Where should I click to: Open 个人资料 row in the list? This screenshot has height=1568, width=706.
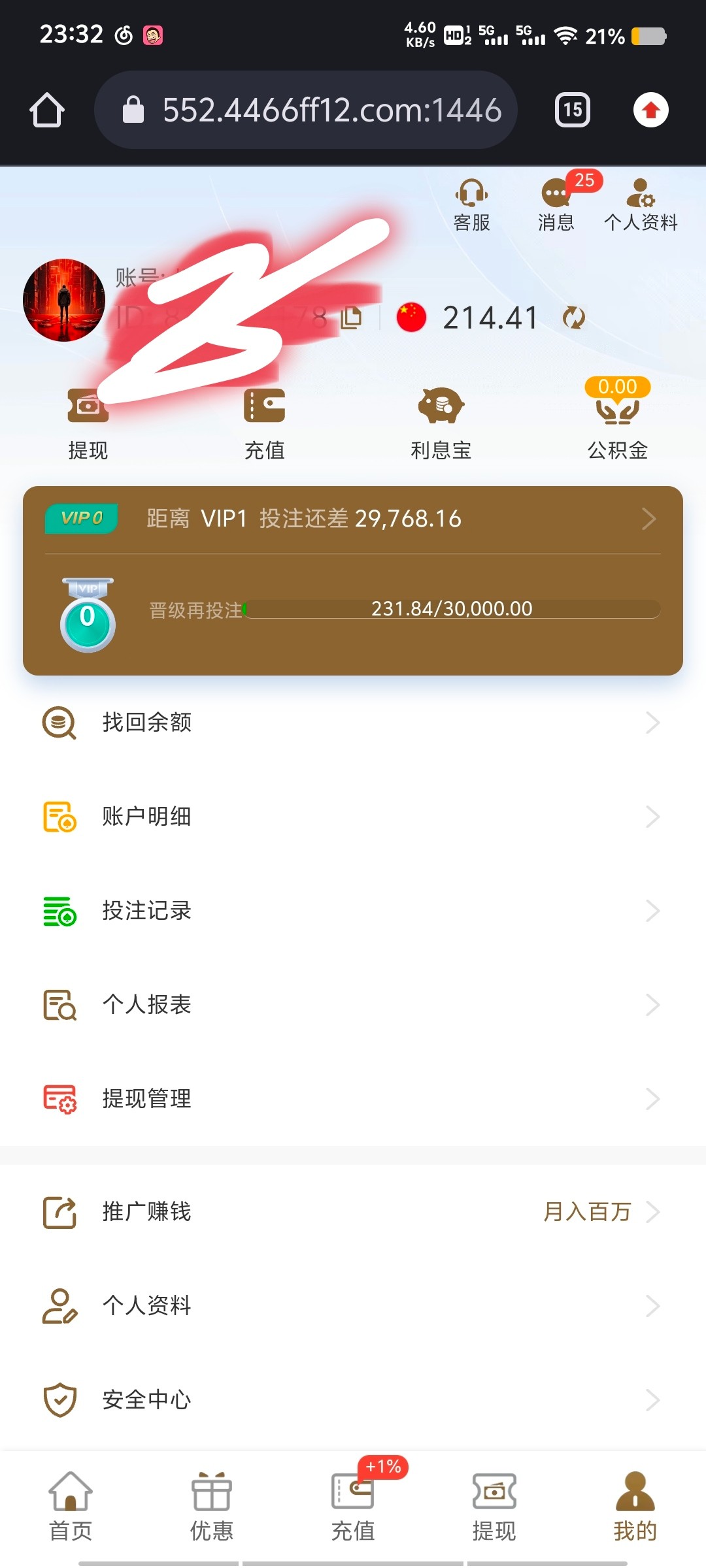pyautogui.click(x=353, y=1306)
